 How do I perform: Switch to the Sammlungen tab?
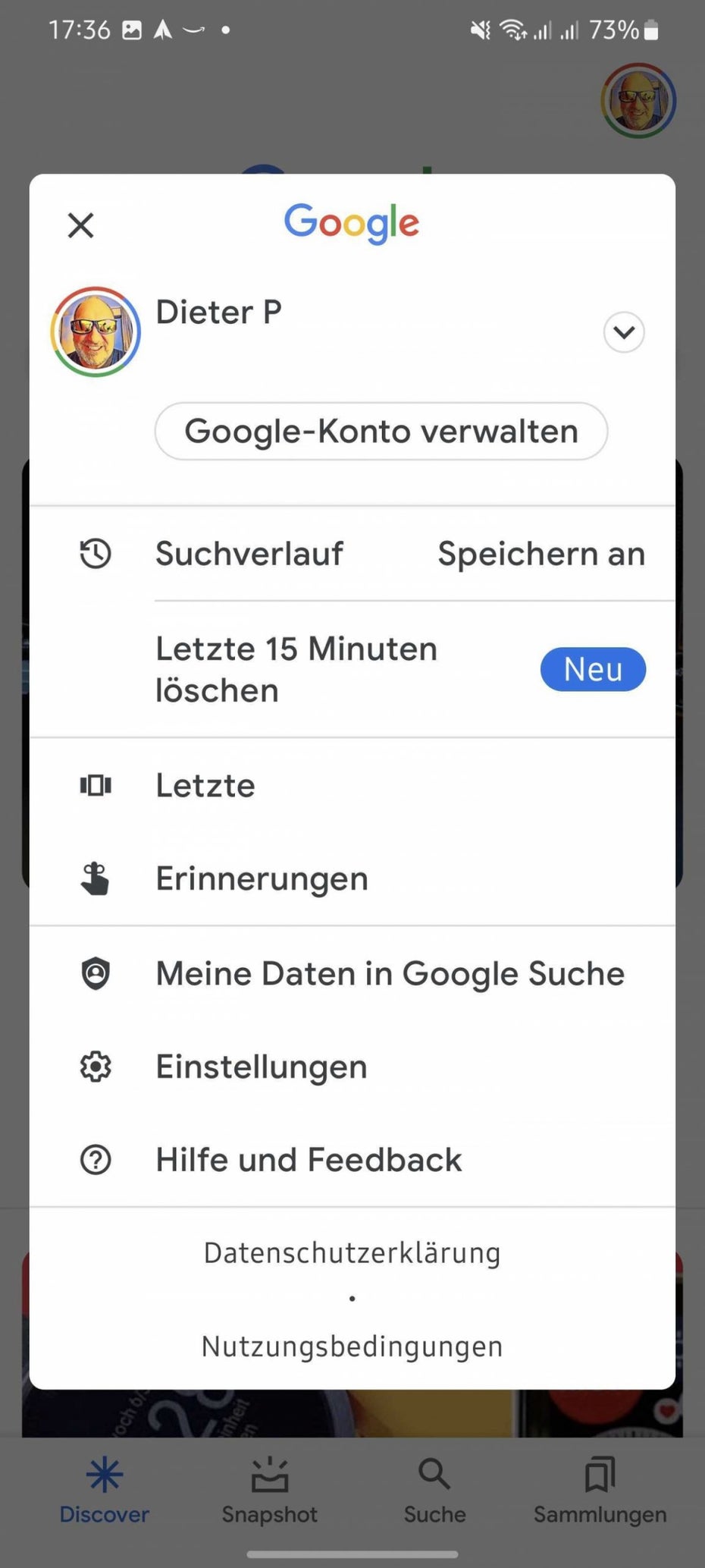pyautogui.click(x=600, y=1491)
